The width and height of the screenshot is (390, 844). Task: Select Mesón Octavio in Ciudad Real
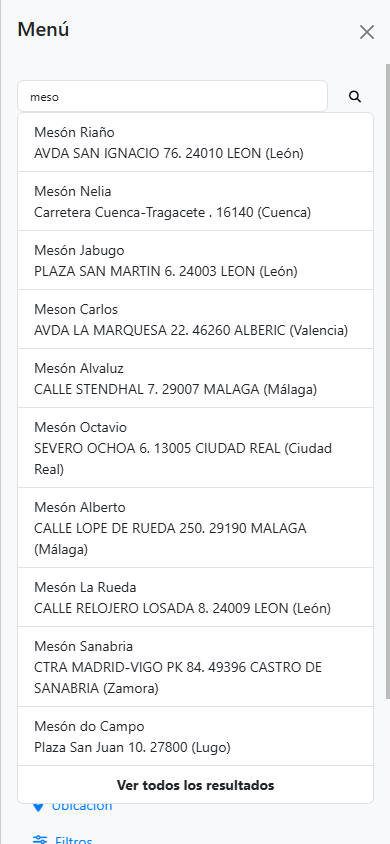(195, 448)
